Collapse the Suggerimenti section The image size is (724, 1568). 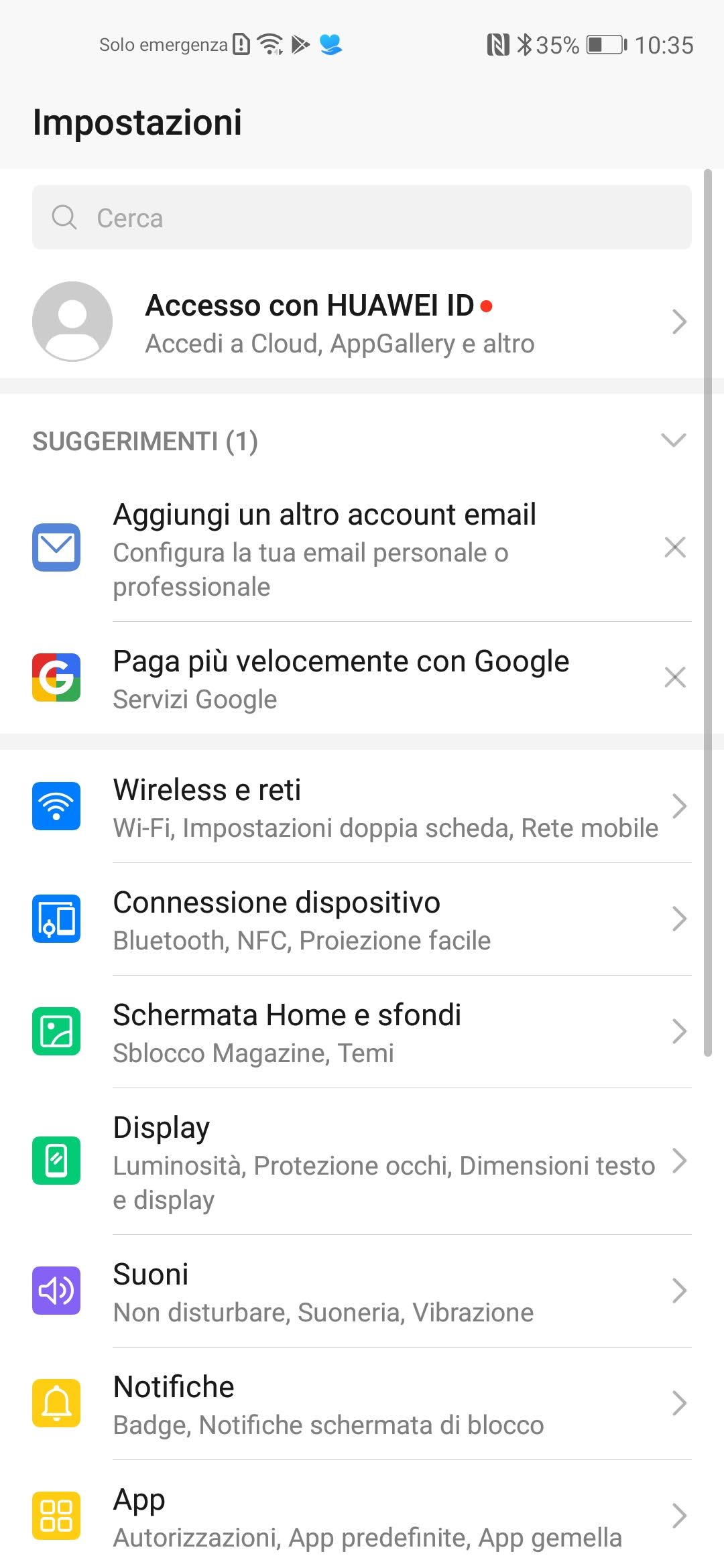pyautogui.click(x=673, y=440)
